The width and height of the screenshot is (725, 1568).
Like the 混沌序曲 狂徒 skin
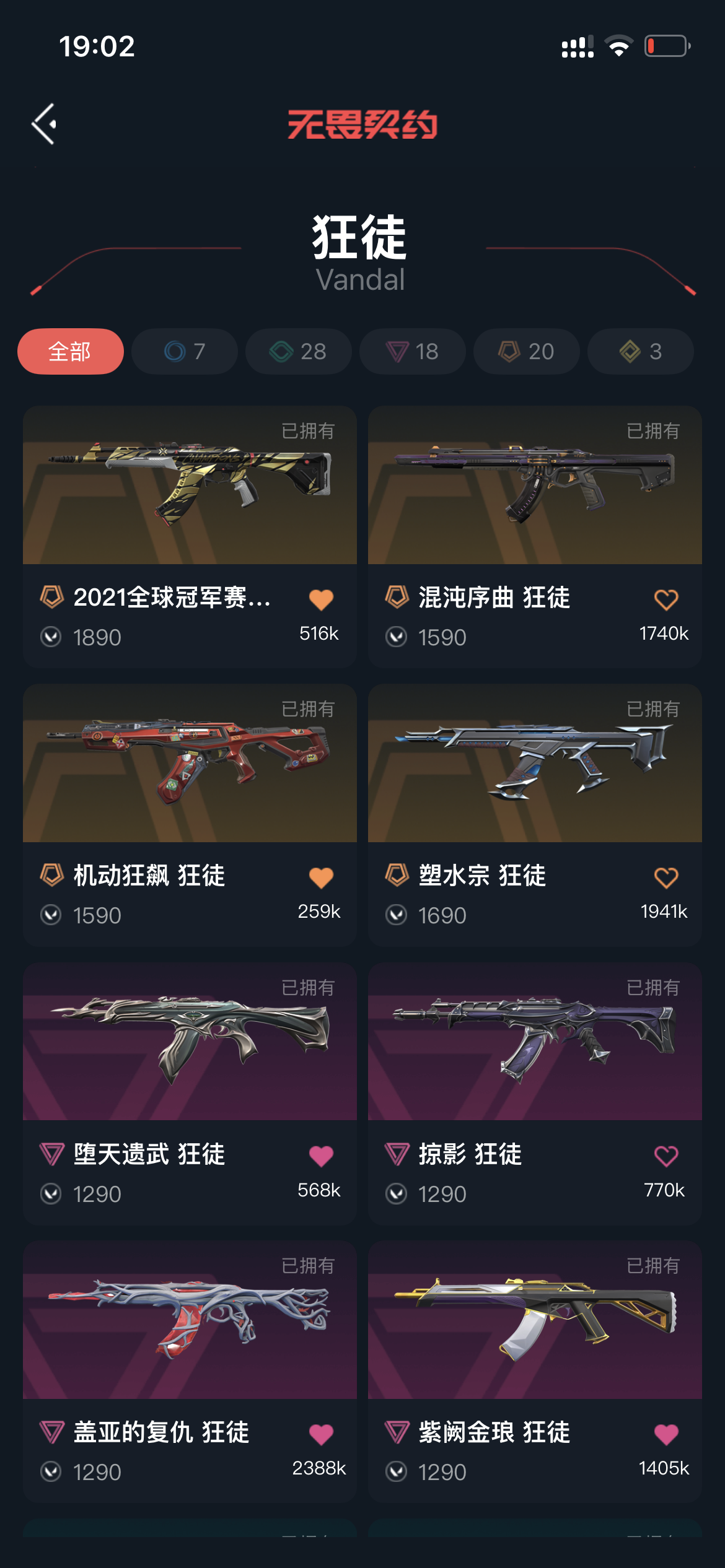tap(666, 599)
